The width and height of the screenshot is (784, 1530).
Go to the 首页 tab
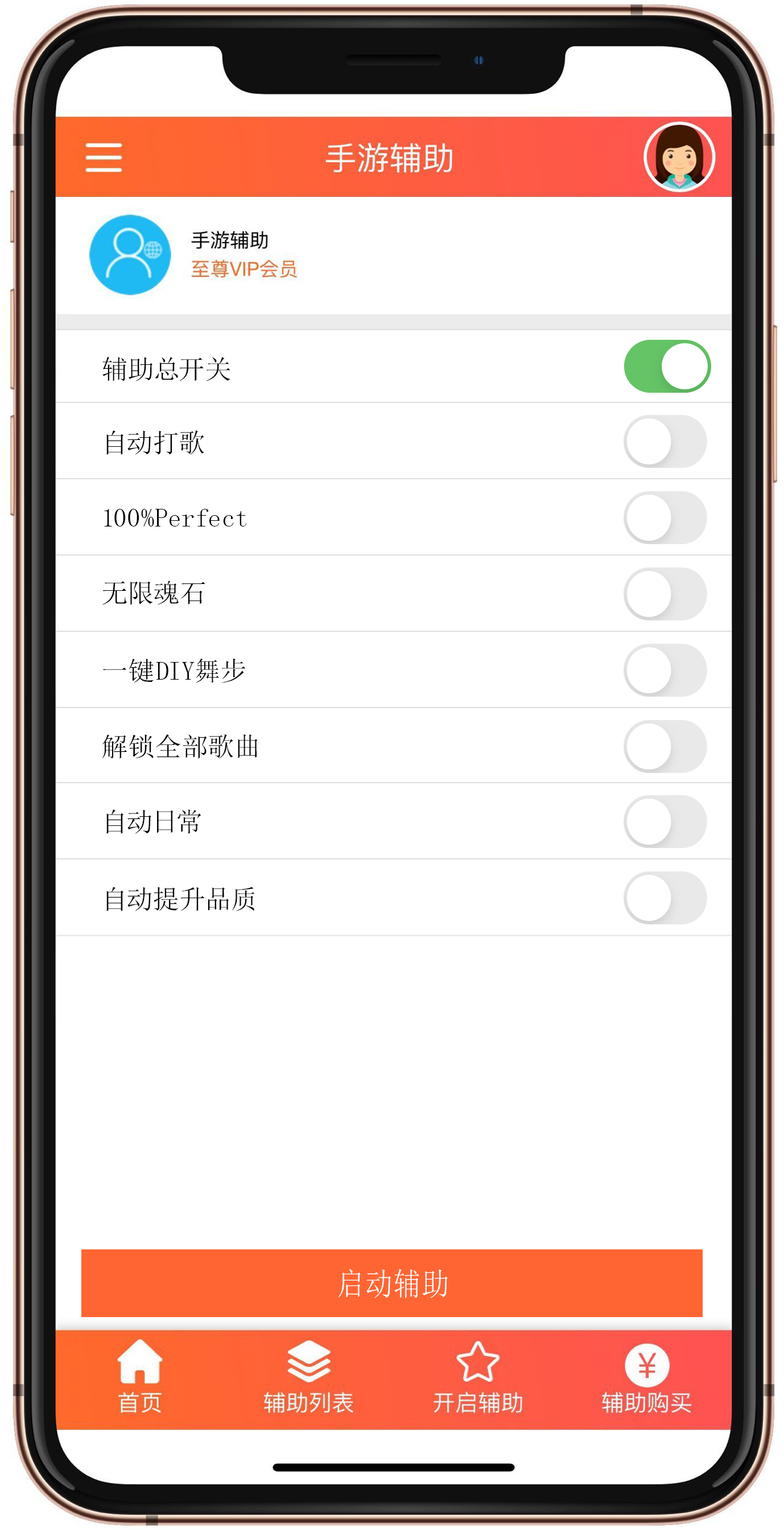(139, 1378)
